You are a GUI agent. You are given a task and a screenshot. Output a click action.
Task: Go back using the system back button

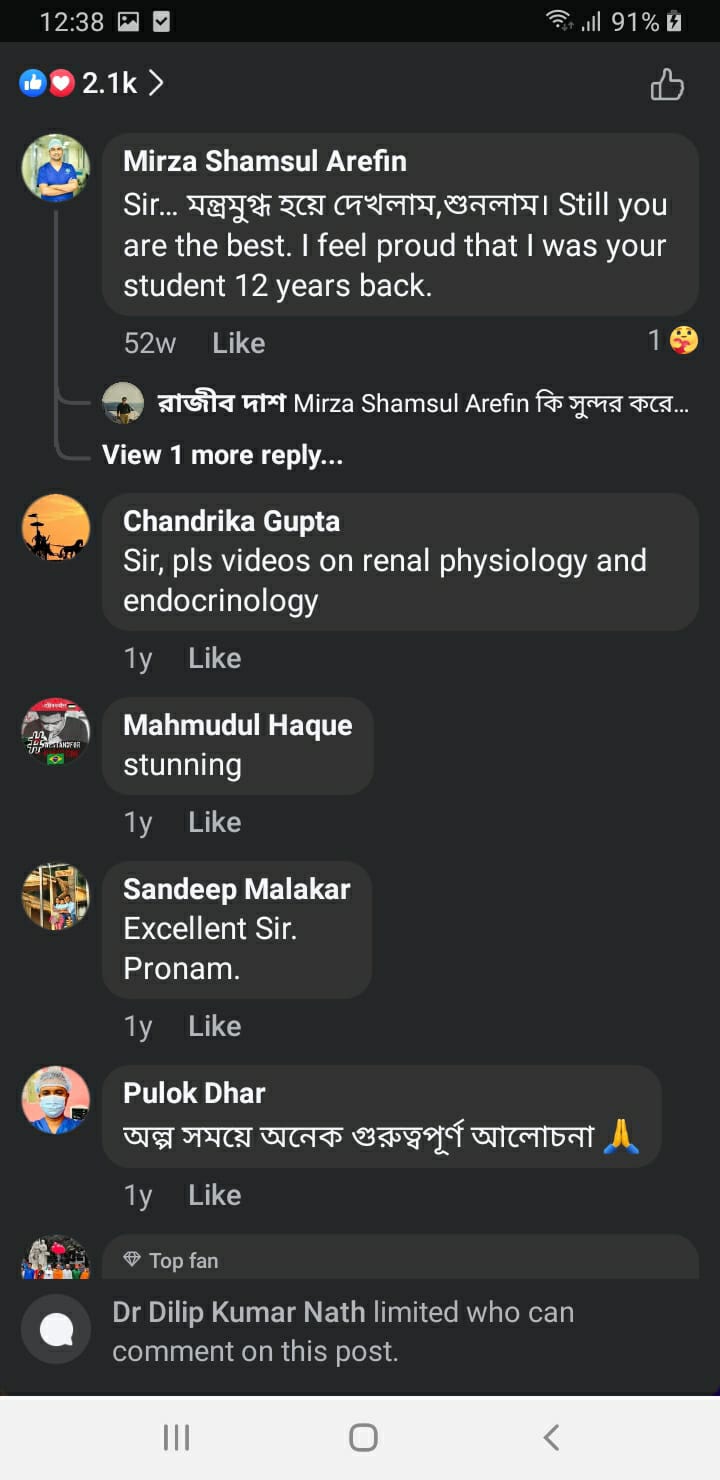(551, 1437)
